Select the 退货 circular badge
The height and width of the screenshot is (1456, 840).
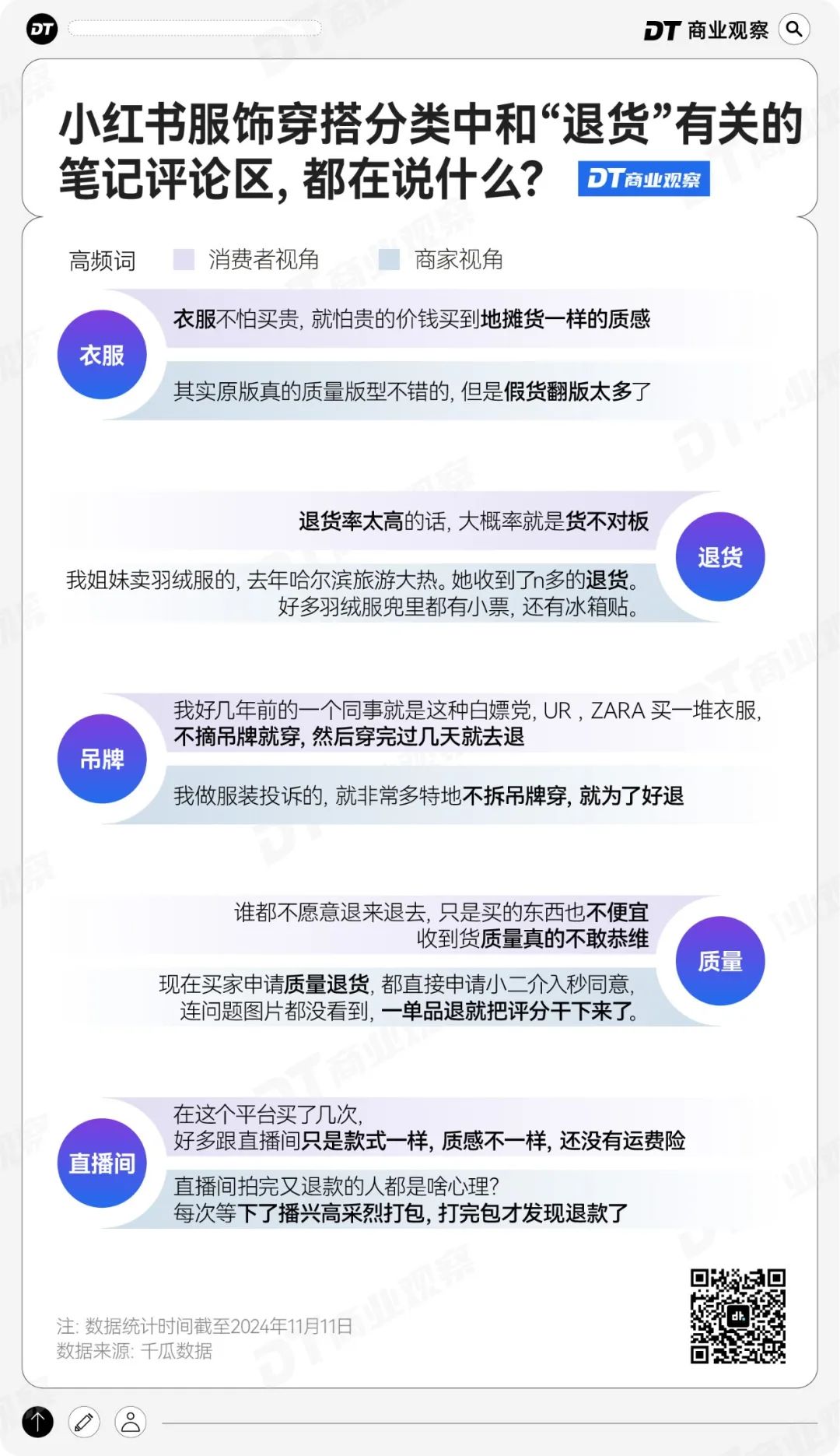click(719, 556)
